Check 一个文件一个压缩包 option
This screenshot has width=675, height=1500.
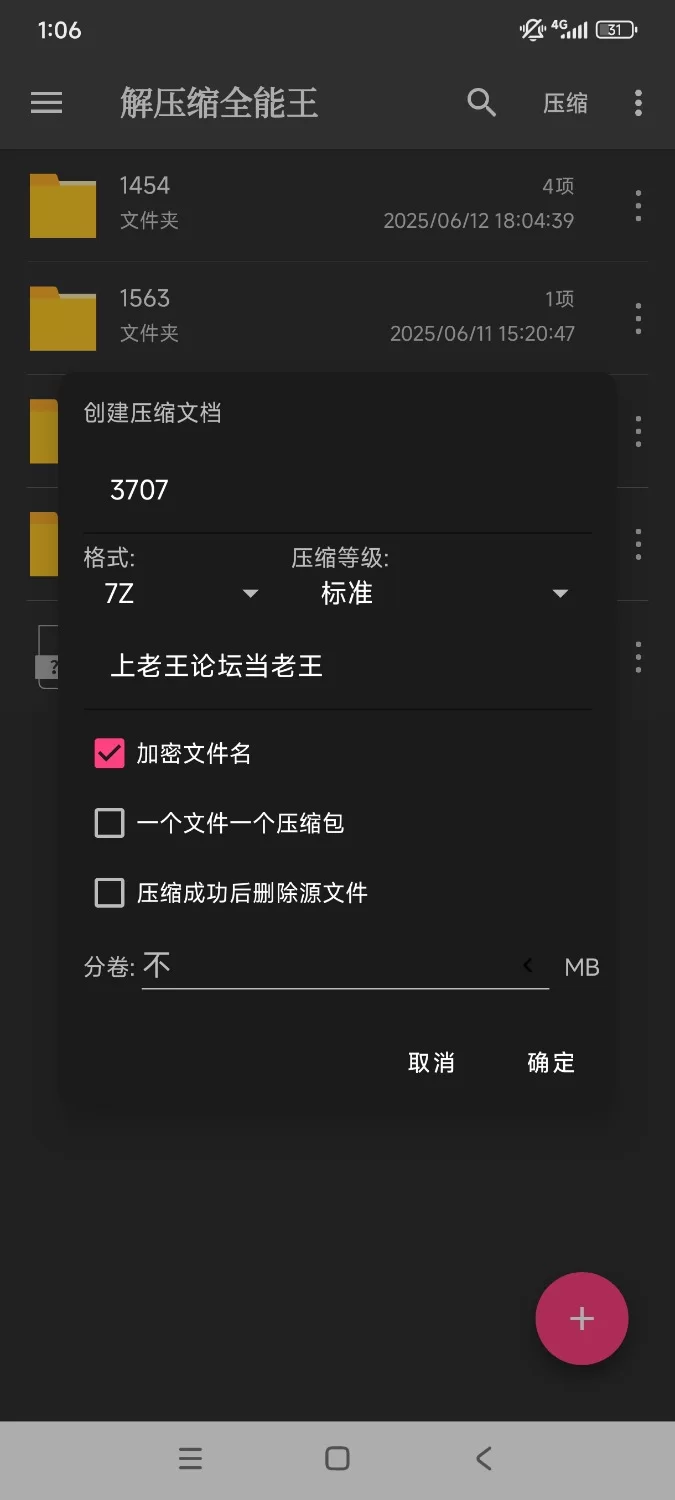109,823
